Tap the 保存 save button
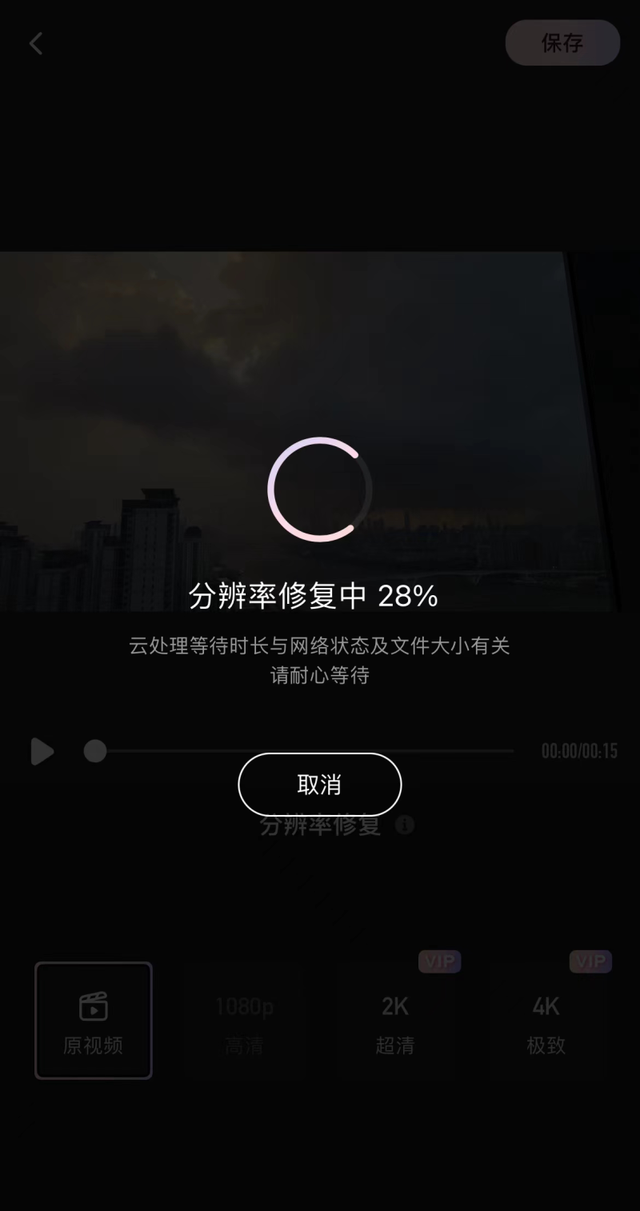The height and width of the screenshot is (1211, 640). click(x=562, y=43)
